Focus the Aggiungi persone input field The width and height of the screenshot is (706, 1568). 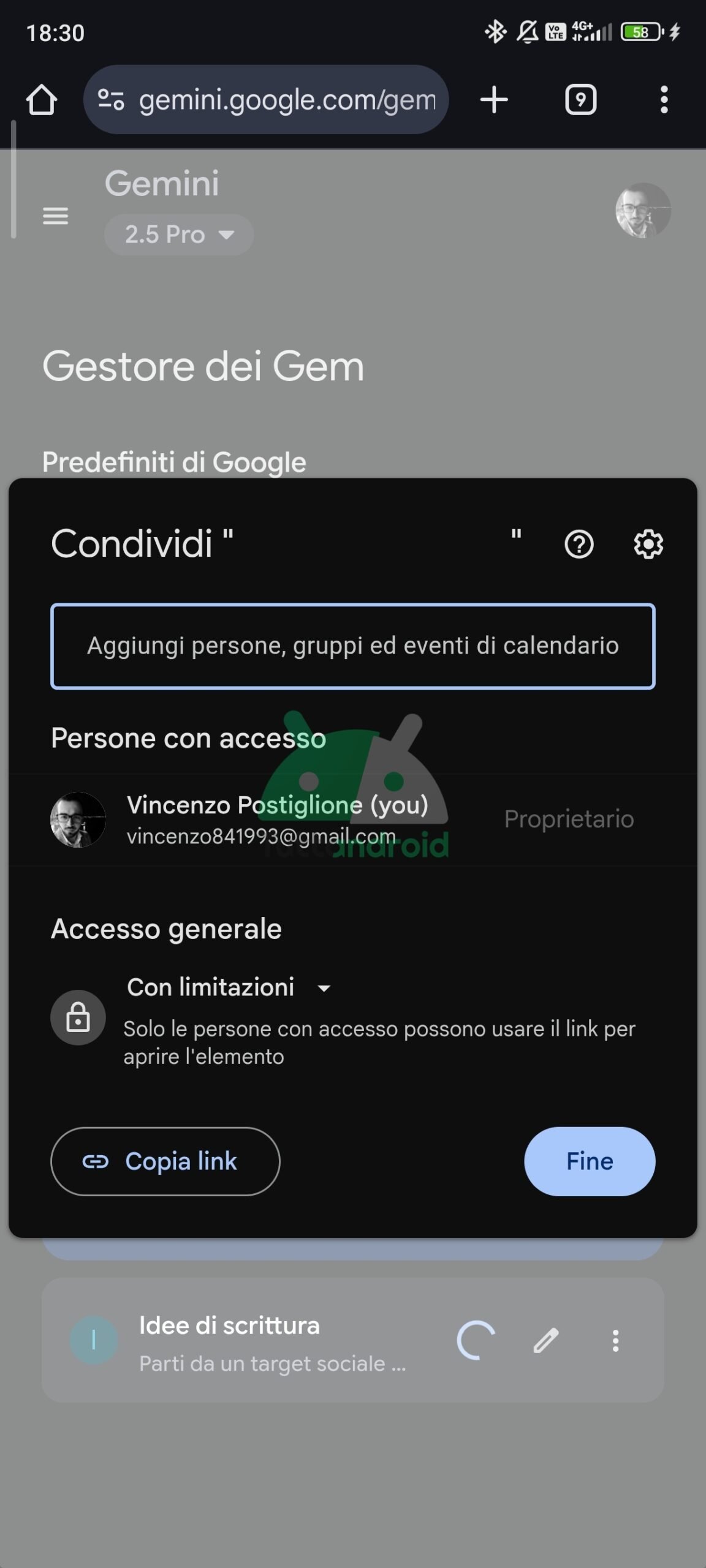coord(352,646)
